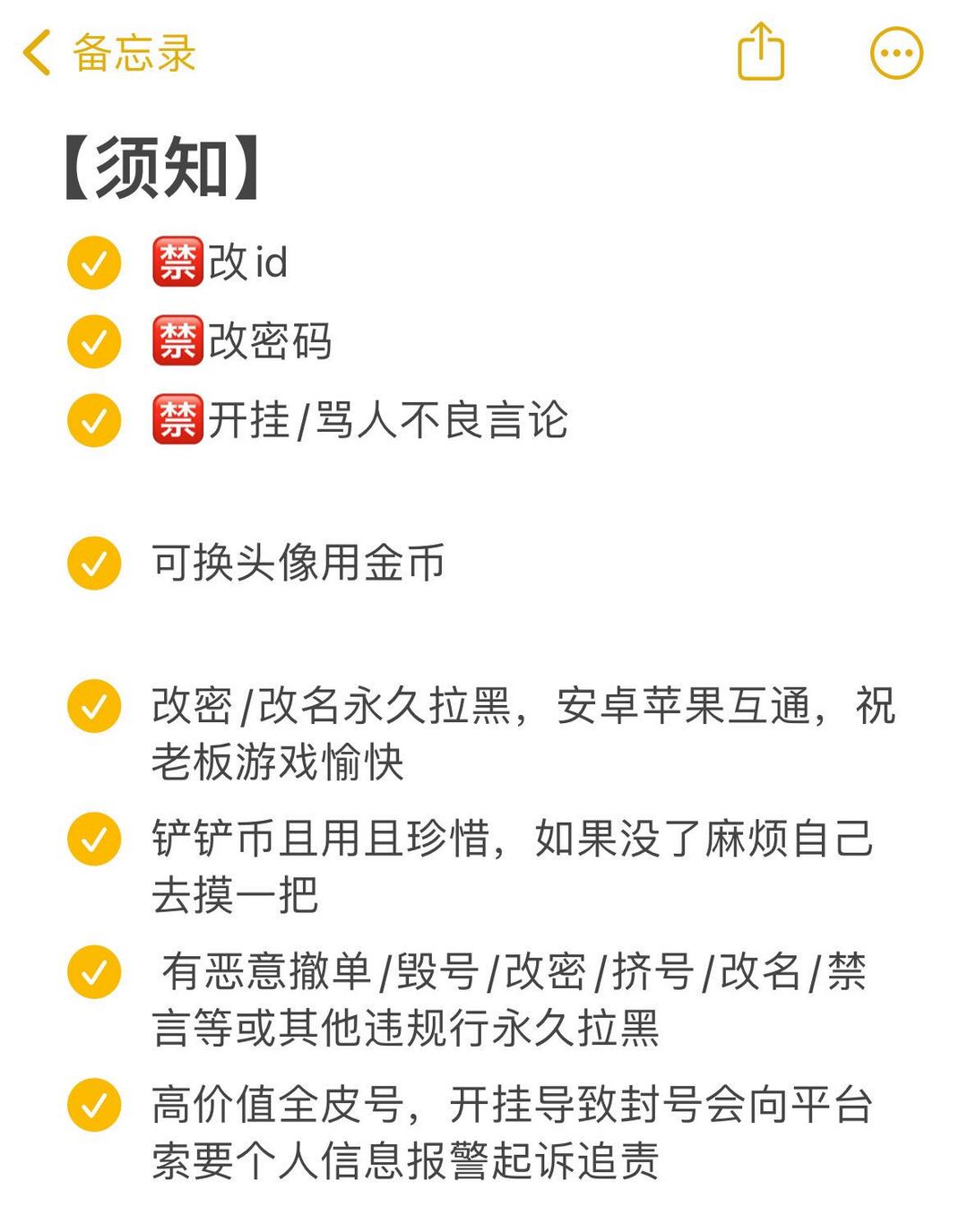This screenshot has width=968, height=1232.
Task: Tap the checkmark icon beside 高价值全皮号 item
Action: [x=92, y=1105]
